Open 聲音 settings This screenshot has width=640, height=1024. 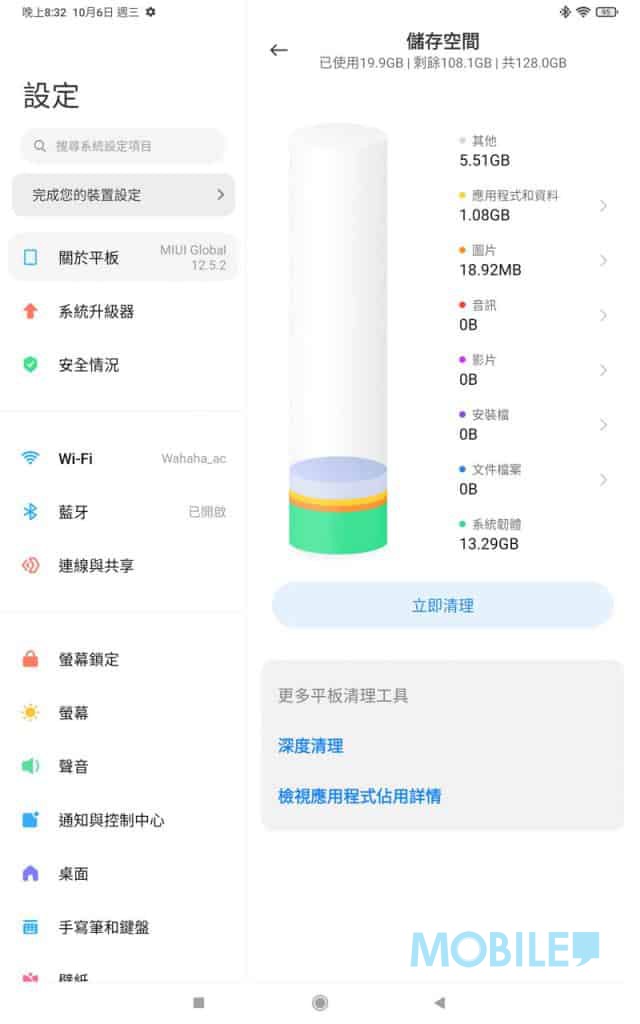click(x=123, y=767)
